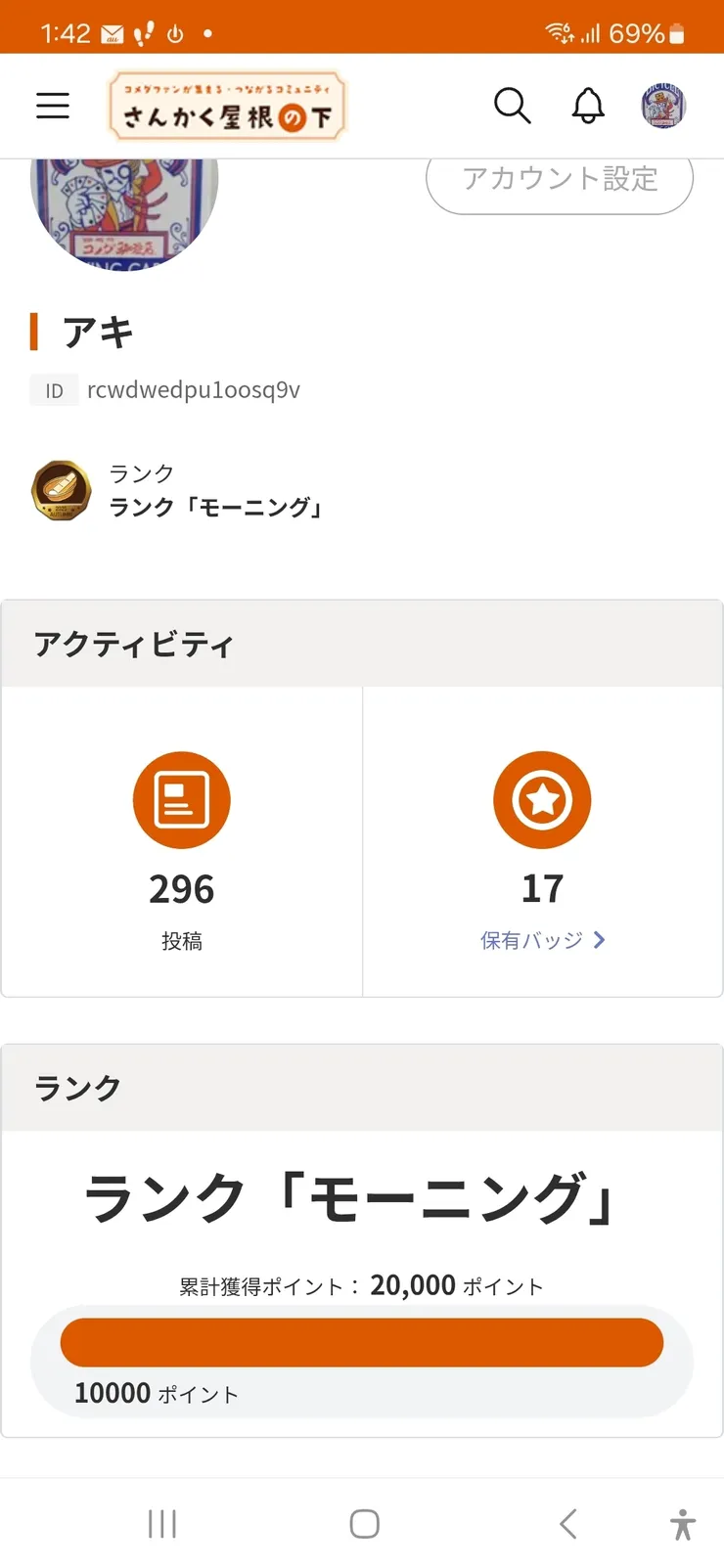Tap the profile avatar in the header

pyautogui.click(x=663, y=106)
